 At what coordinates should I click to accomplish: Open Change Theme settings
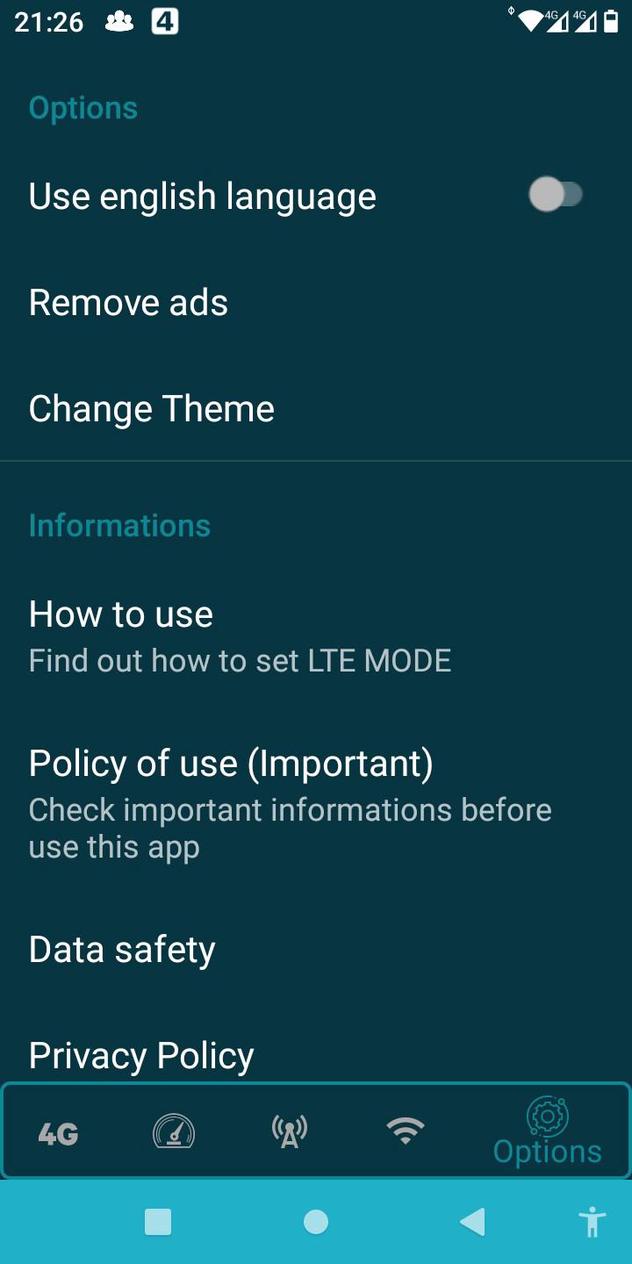click(x=152, y=408)
